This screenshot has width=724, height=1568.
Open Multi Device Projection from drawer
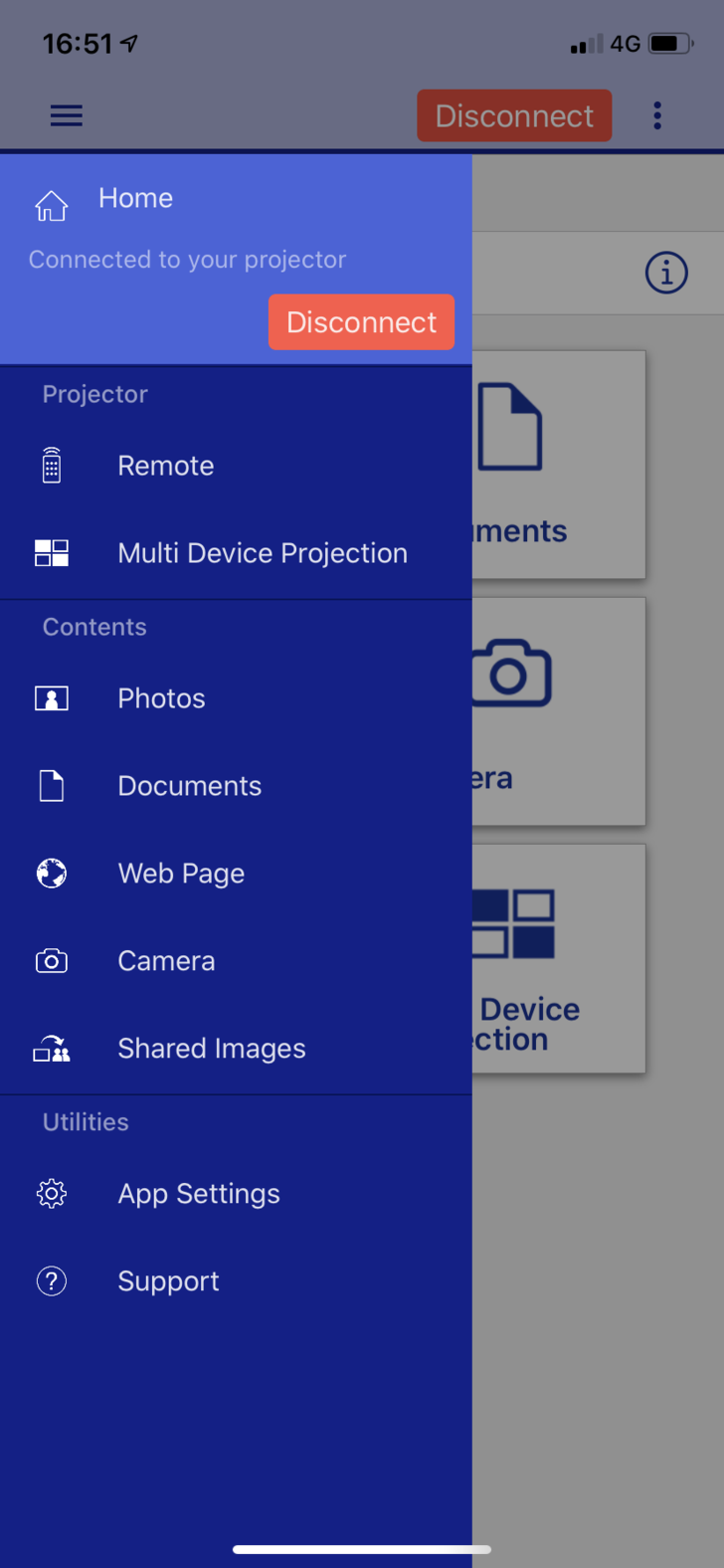262,553
